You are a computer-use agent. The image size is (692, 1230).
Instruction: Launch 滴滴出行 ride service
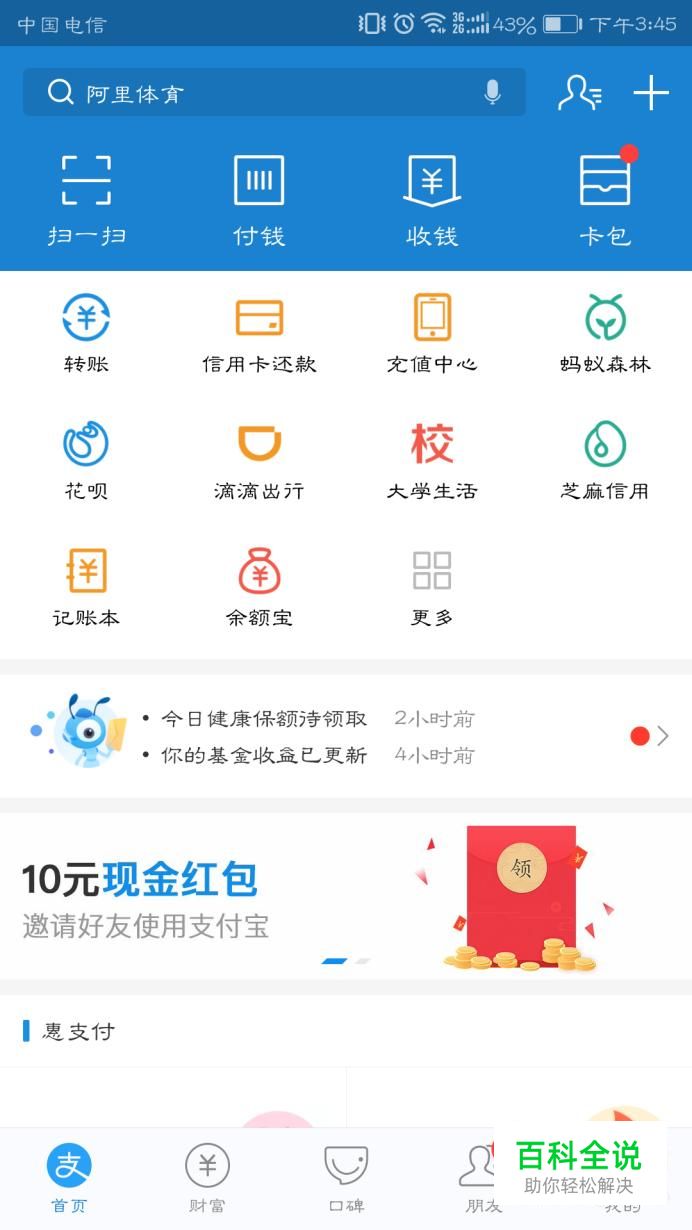pos(259,460)
